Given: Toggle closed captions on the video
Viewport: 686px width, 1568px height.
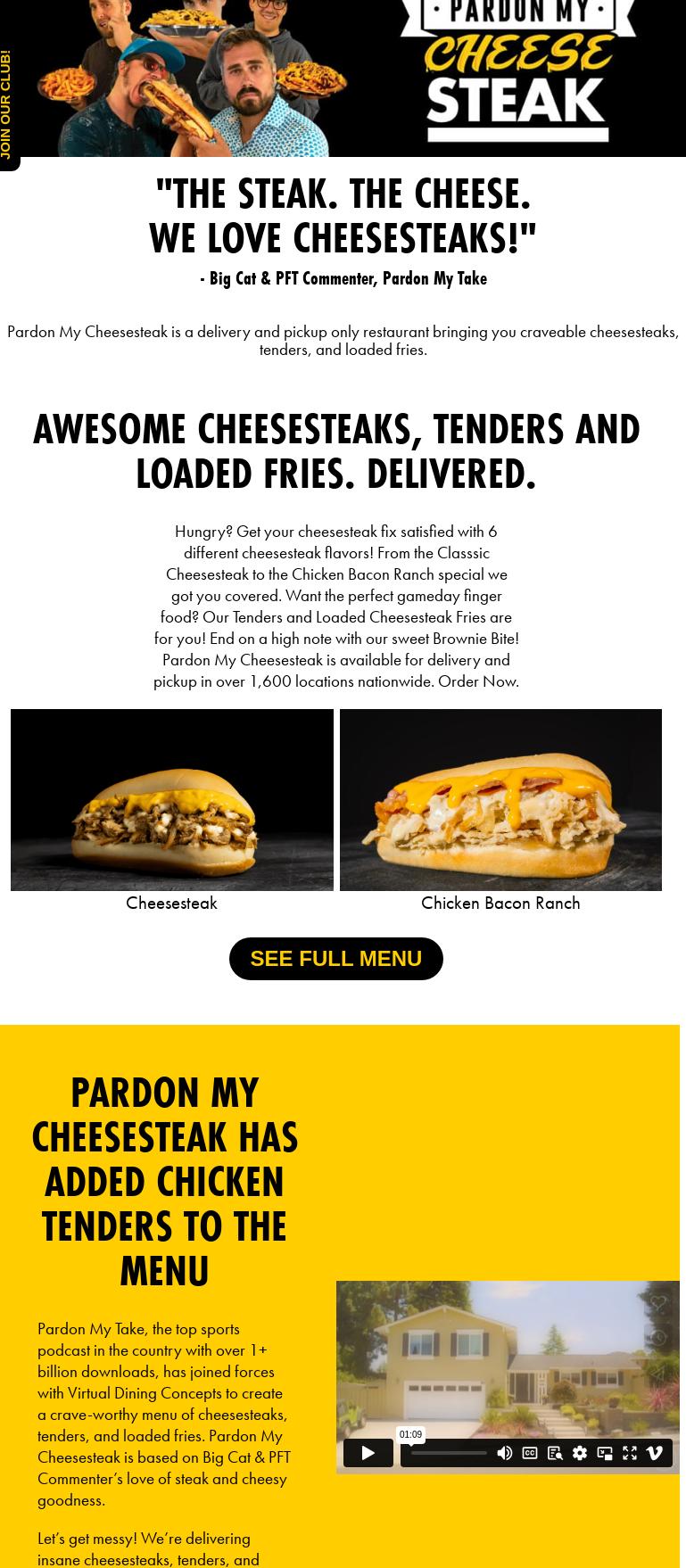Looking at the screenshot, I should 529,1453.
